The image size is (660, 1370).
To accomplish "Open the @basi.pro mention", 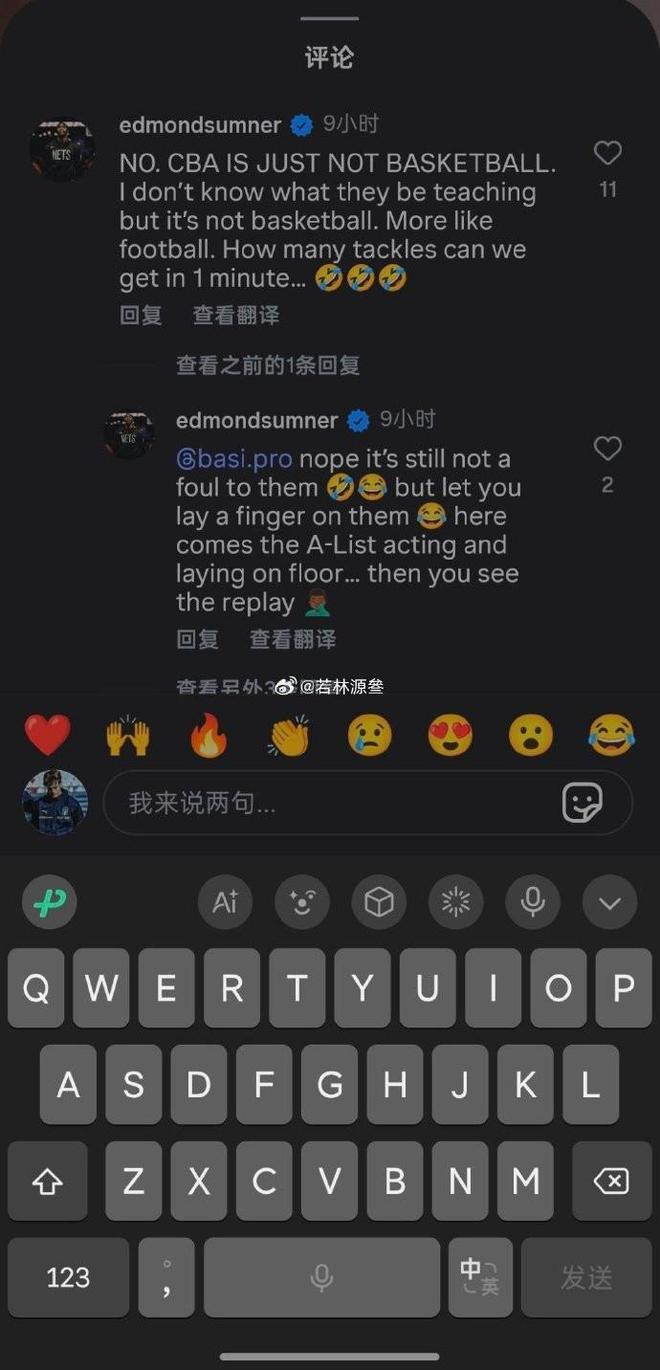I will pyautogui.click(x=234, y=459).
